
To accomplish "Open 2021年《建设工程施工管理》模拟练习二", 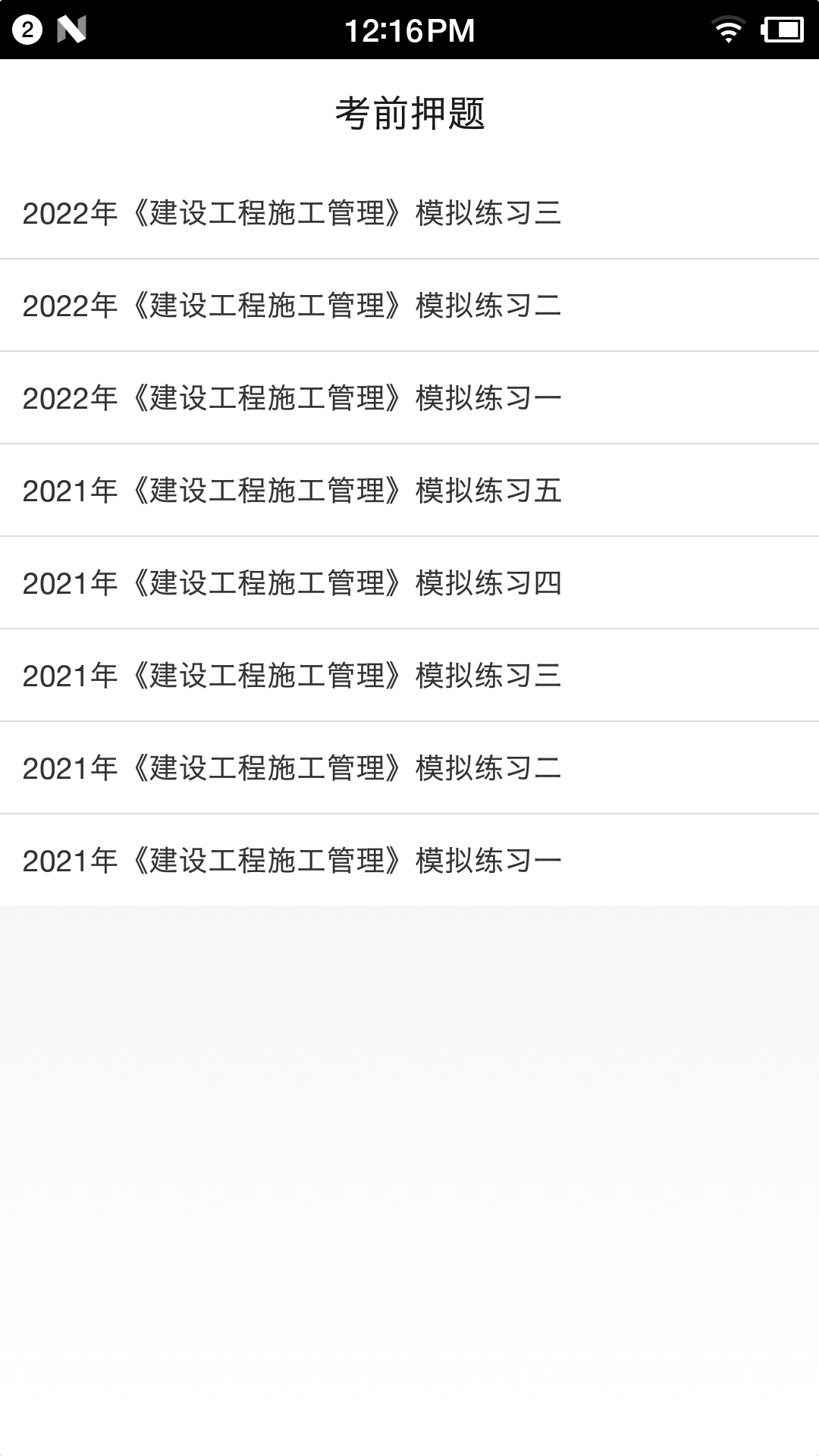I will [x=290, y=769].
